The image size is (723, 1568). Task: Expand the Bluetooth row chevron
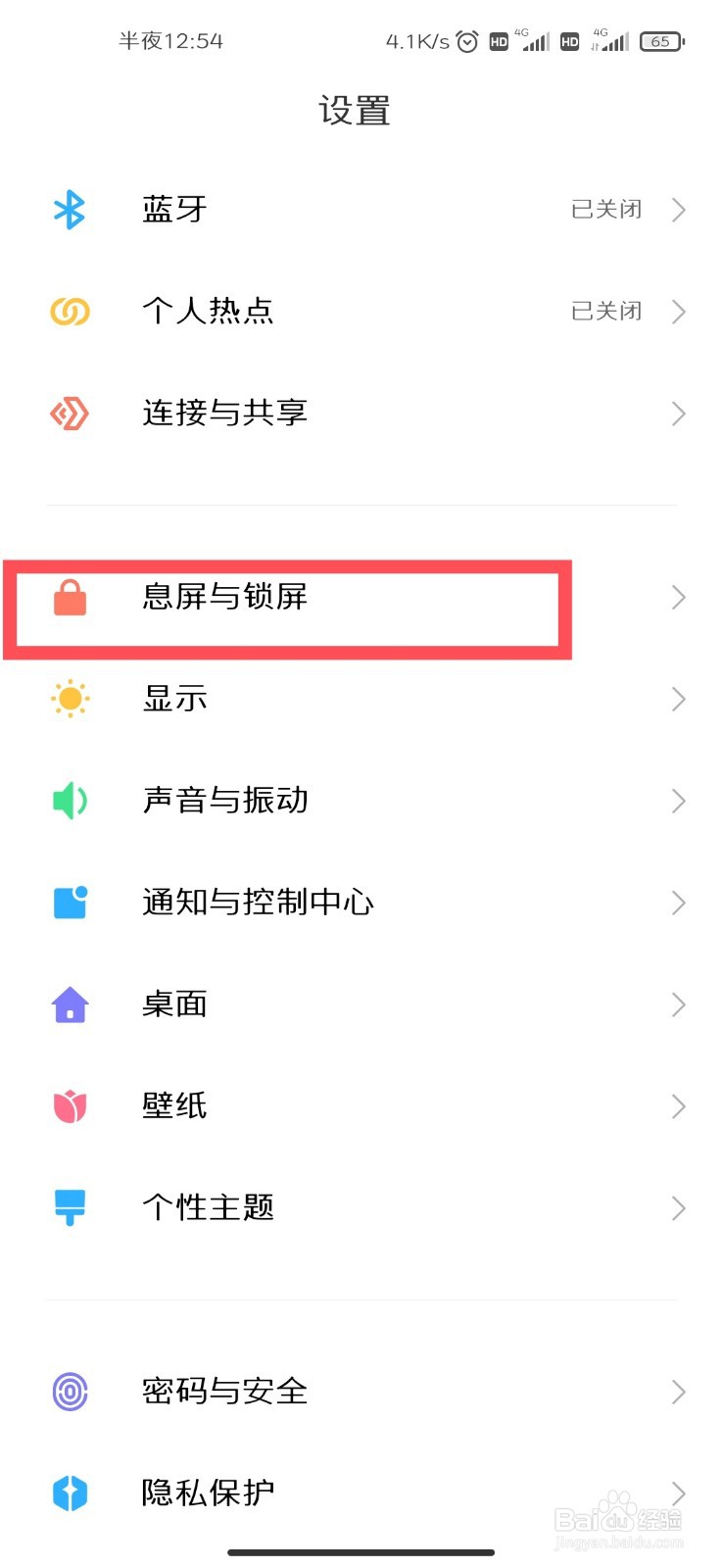678,209
